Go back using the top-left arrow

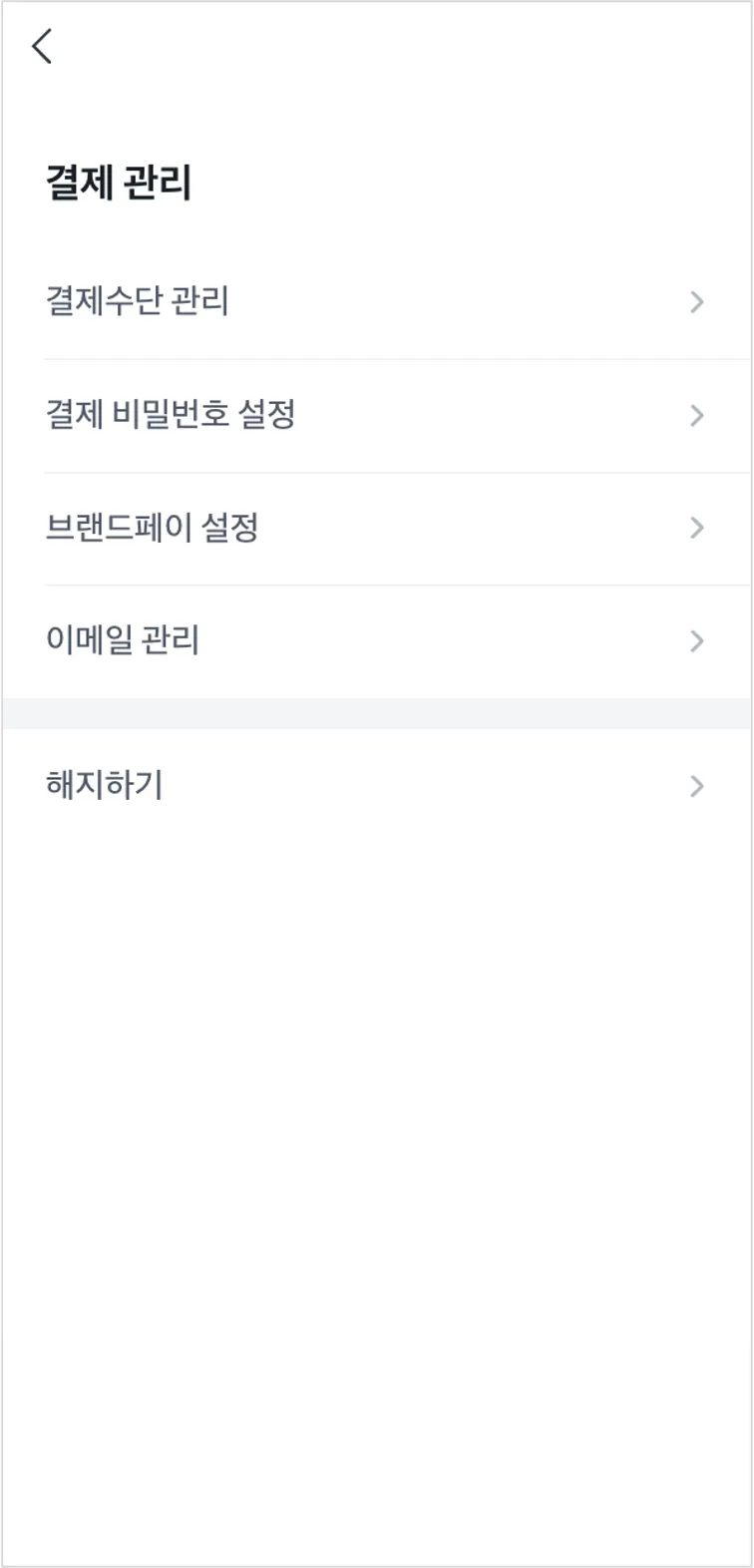(x=42, y=46)
